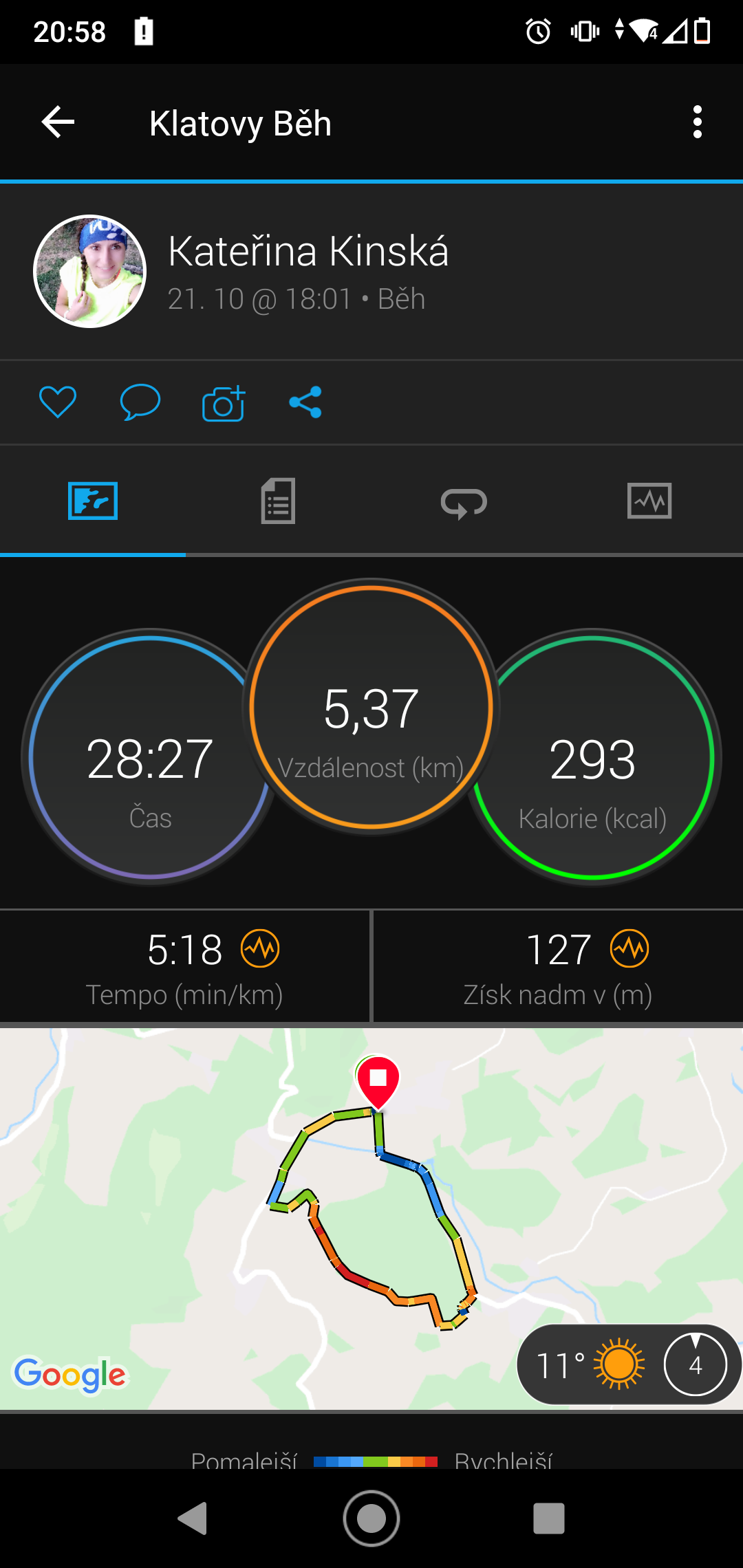Viewport: 743px width, 1568px height.
Task: Open Kateřina Kinská's profile photo
Action: tap(90, 272)
